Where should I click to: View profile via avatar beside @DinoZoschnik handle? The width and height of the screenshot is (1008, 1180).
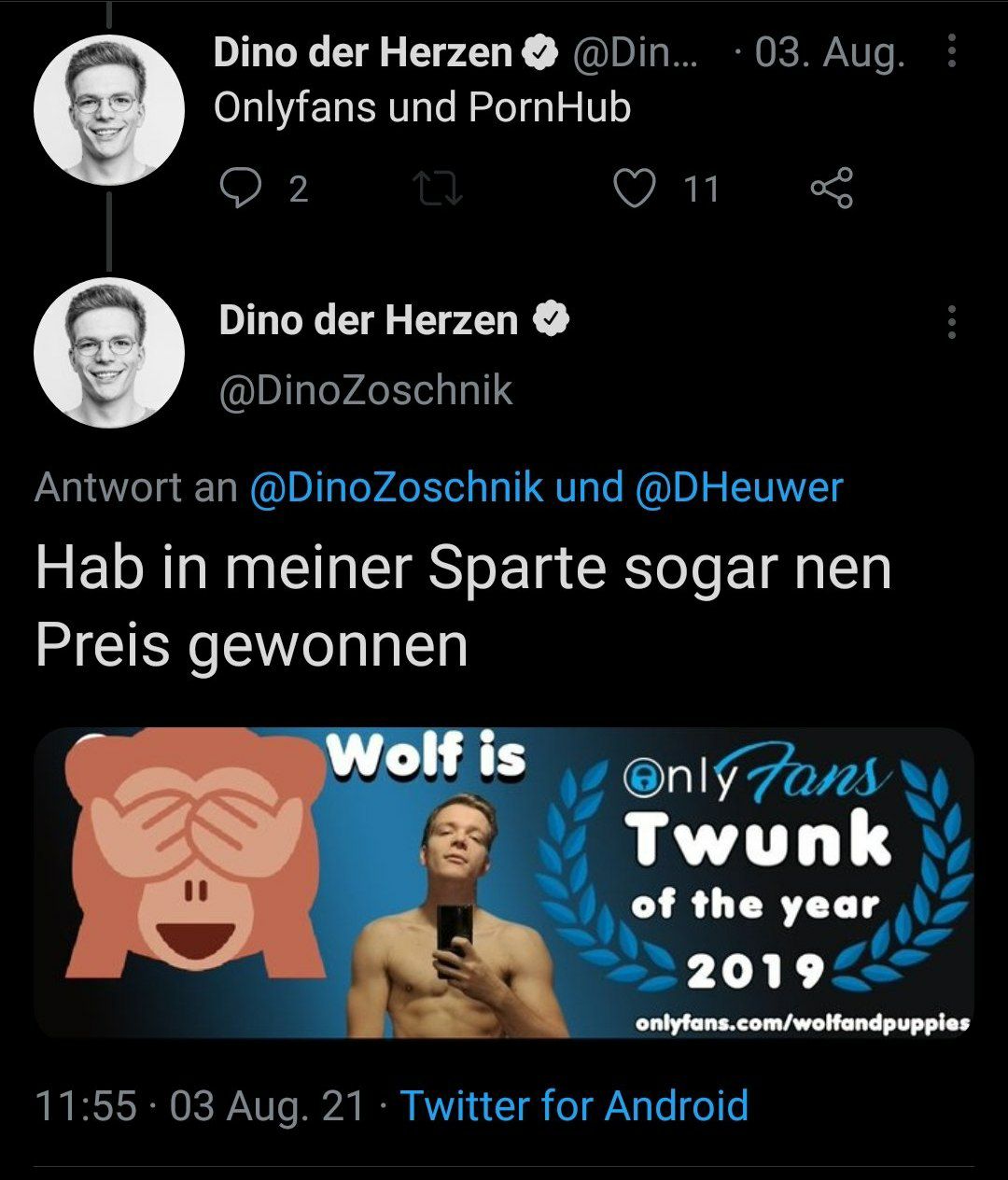[x=108, y=353]
